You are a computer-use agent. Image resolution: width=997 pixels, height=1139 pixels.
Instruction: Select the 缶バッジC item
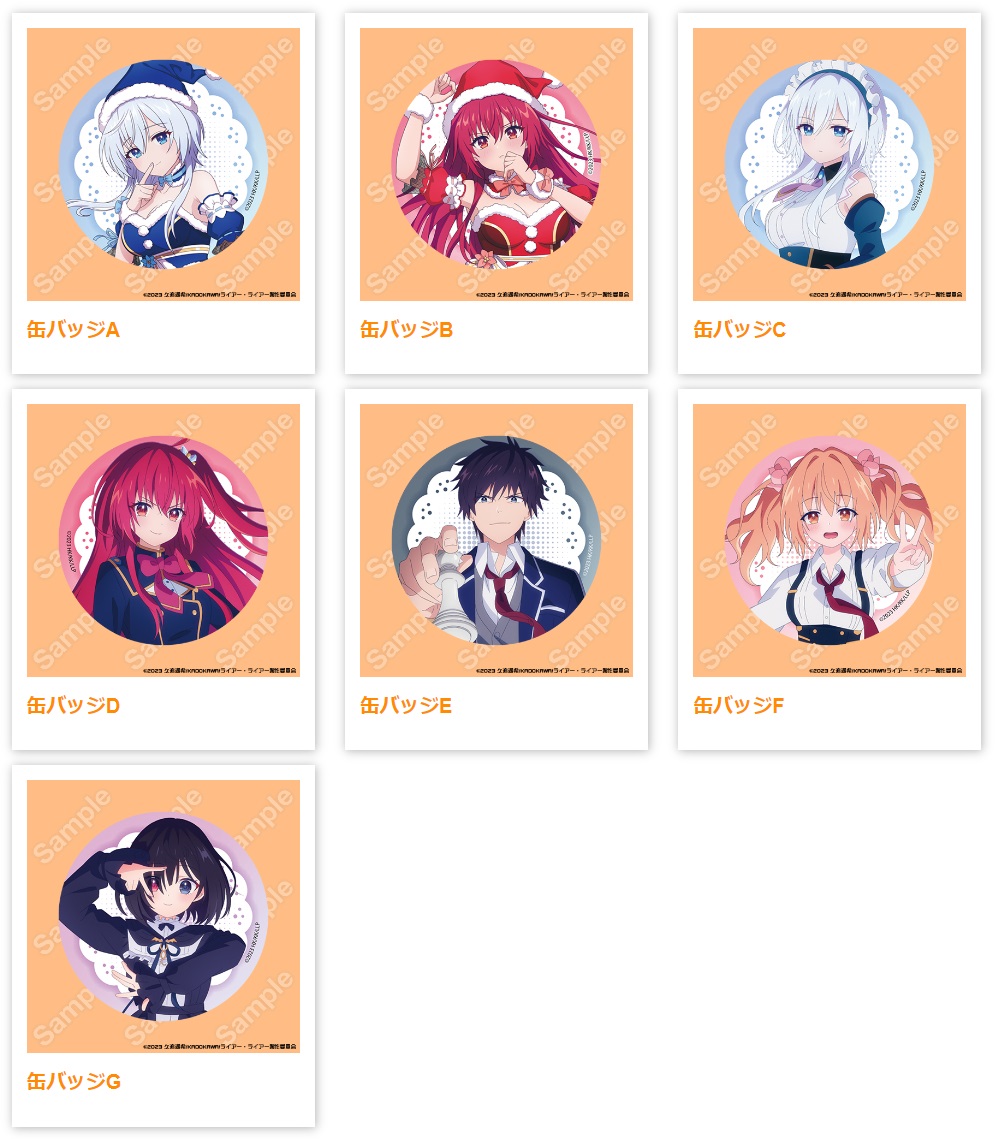(x=829, y=165)
